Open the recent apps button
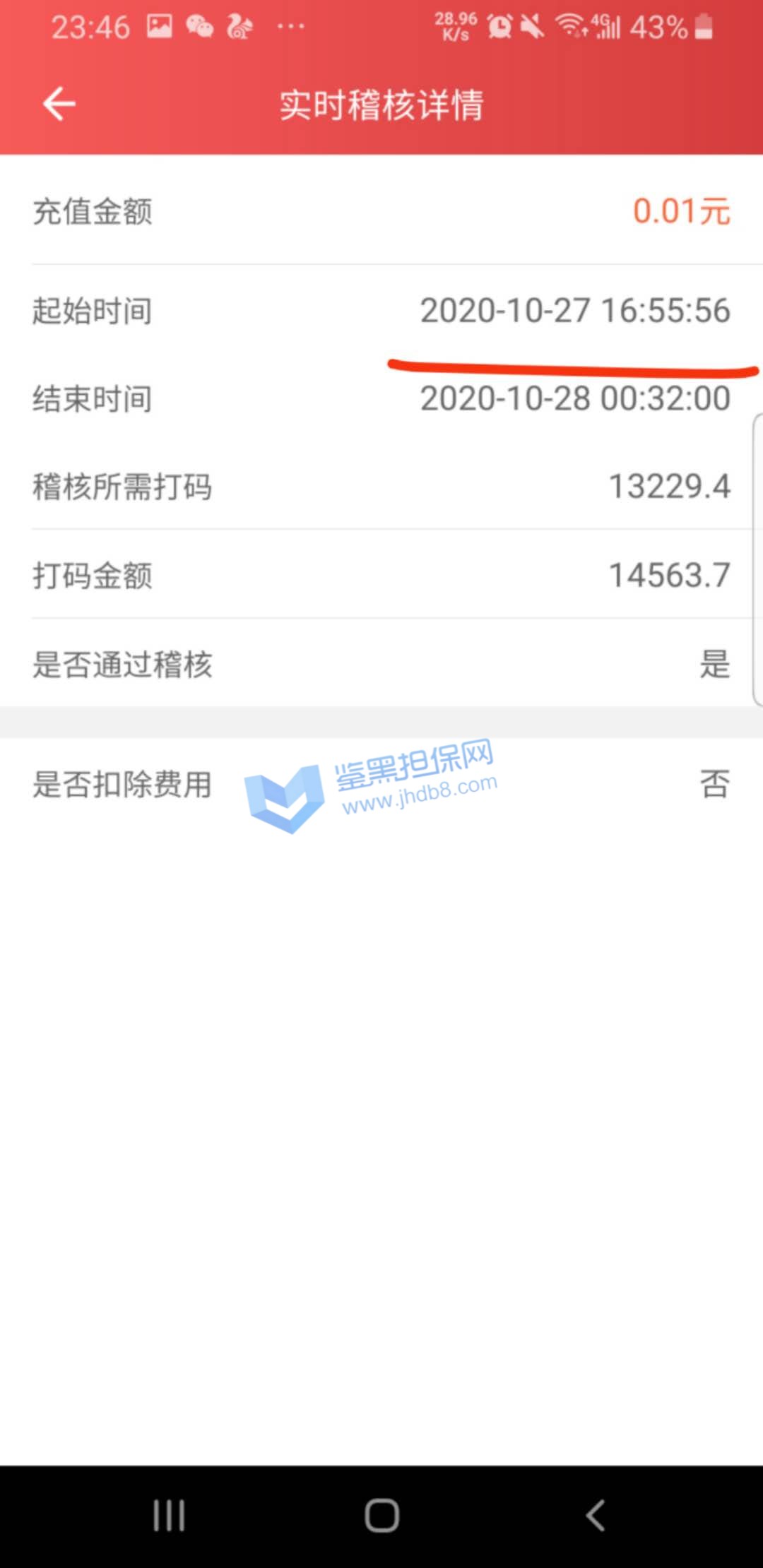Screen dimensions: 763x1568 pos(170,1515)
